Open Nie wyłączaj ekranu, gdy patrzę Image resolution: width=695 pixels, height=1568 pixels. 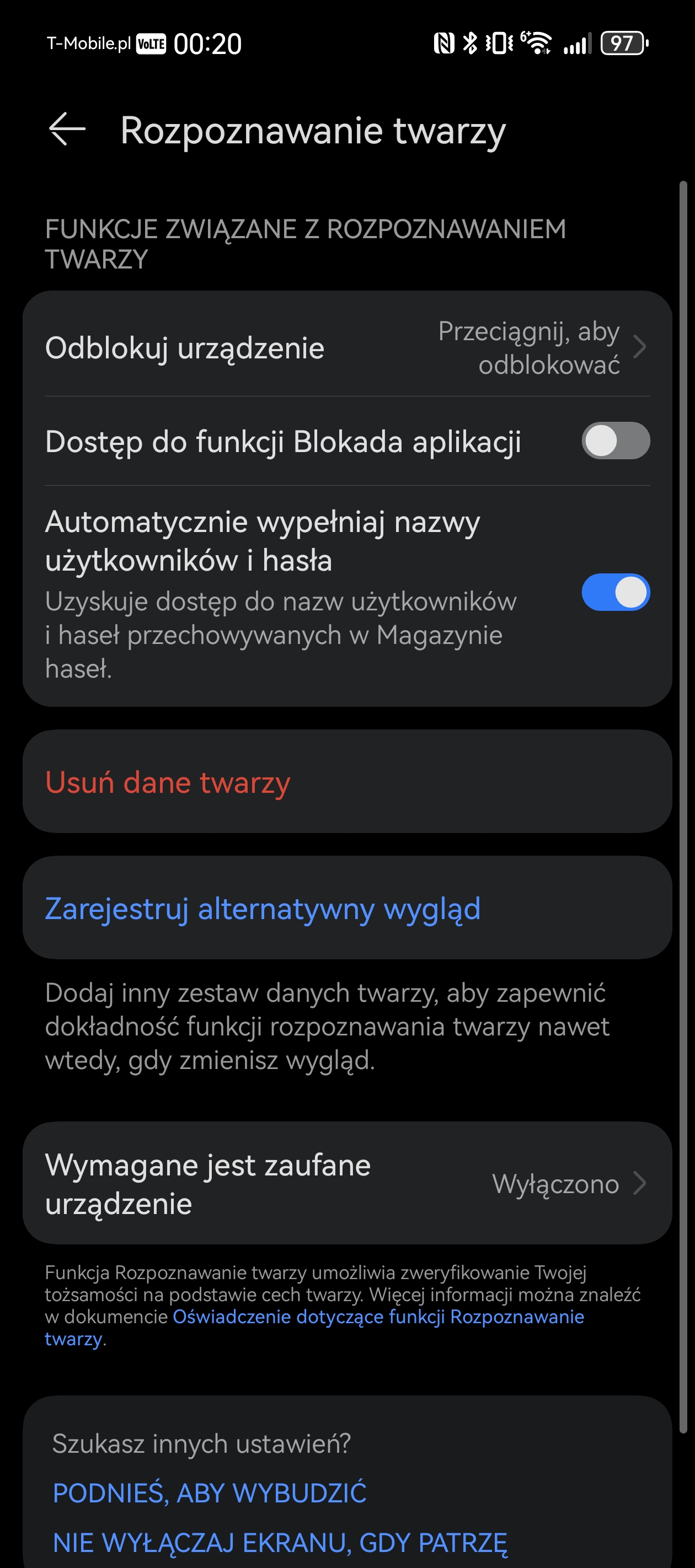[280, 1544]
